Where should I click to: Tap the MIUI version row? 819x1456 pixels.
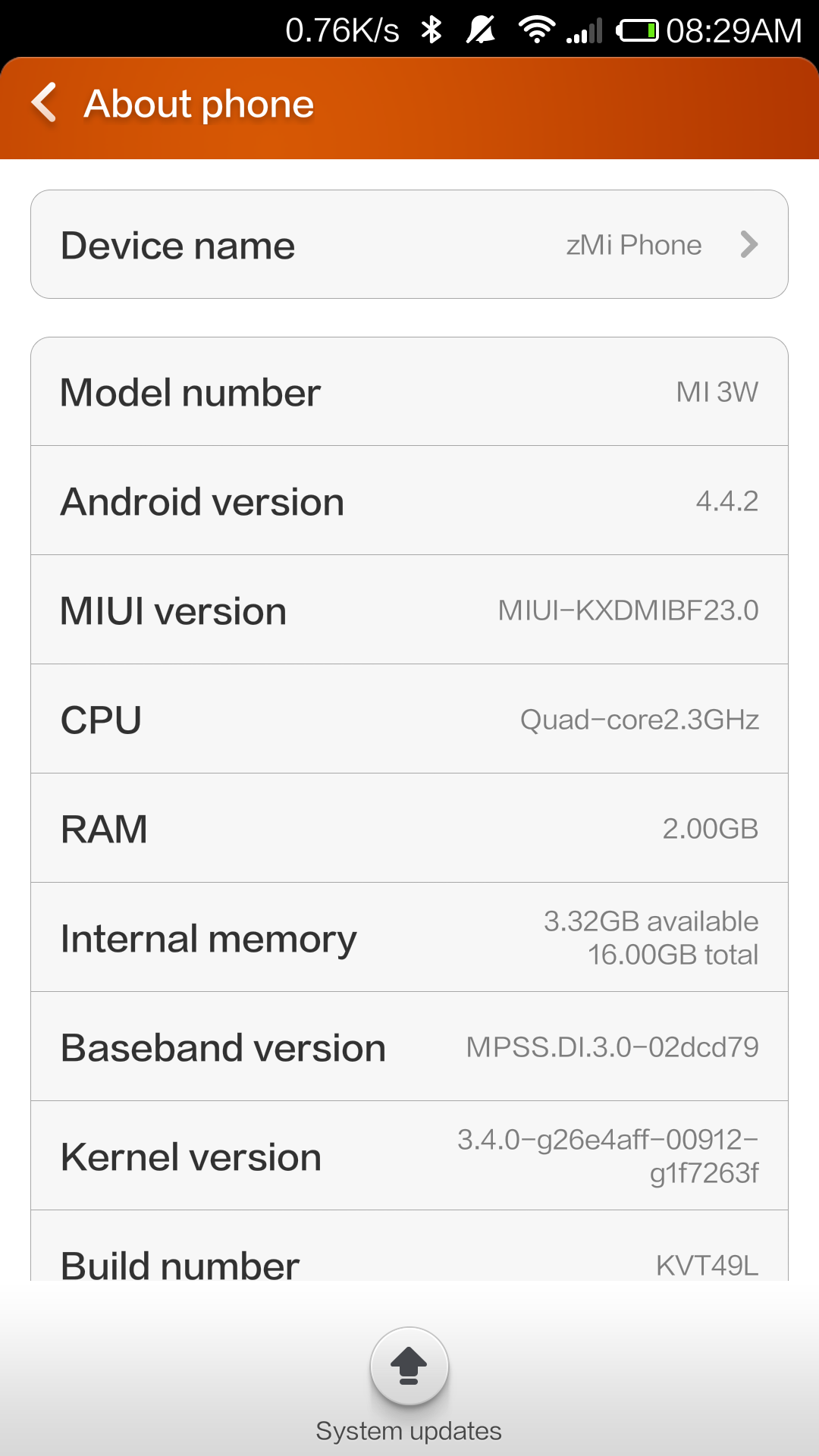(x=409, y=610)
